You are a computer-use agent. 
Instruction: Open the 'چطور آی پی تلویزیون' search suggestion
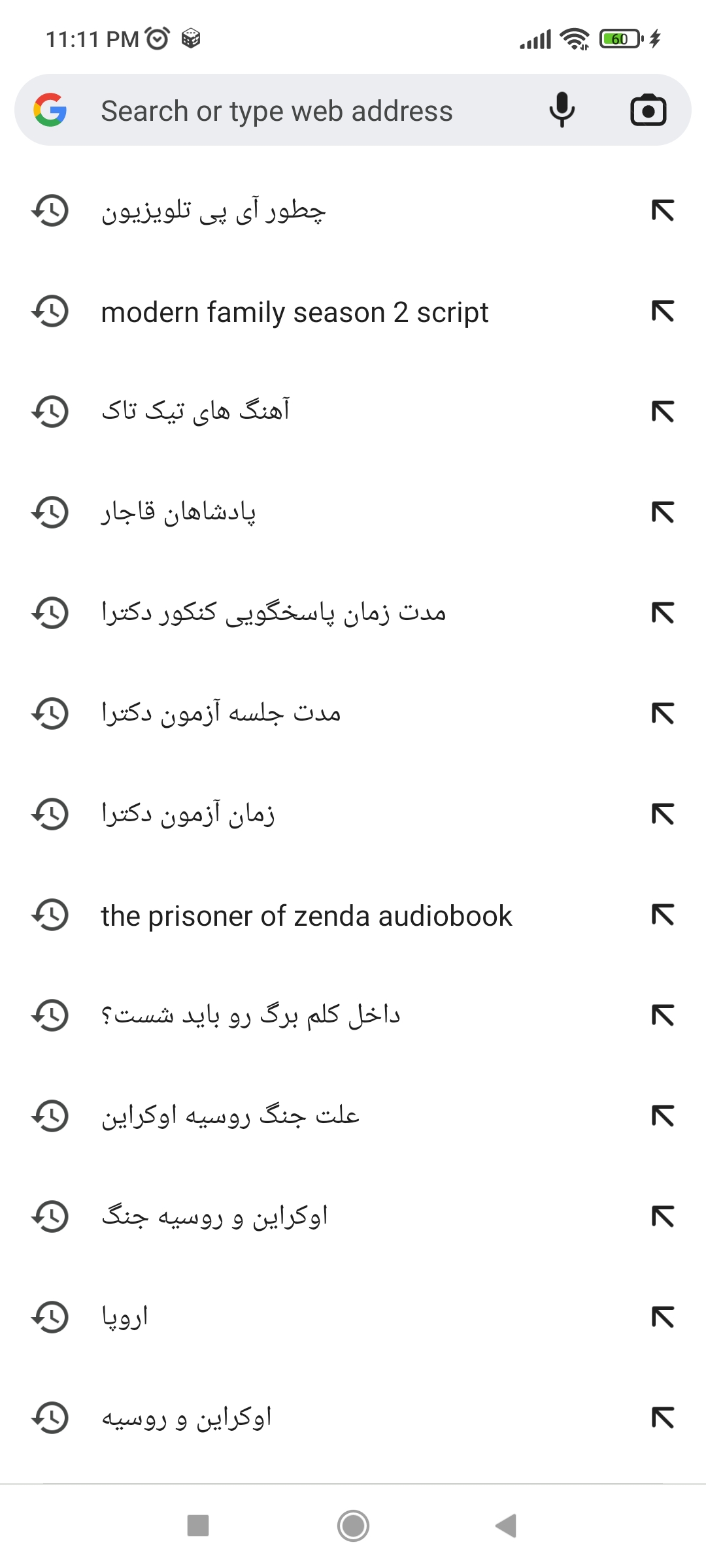pyautogui.click(x=213, y=212)
